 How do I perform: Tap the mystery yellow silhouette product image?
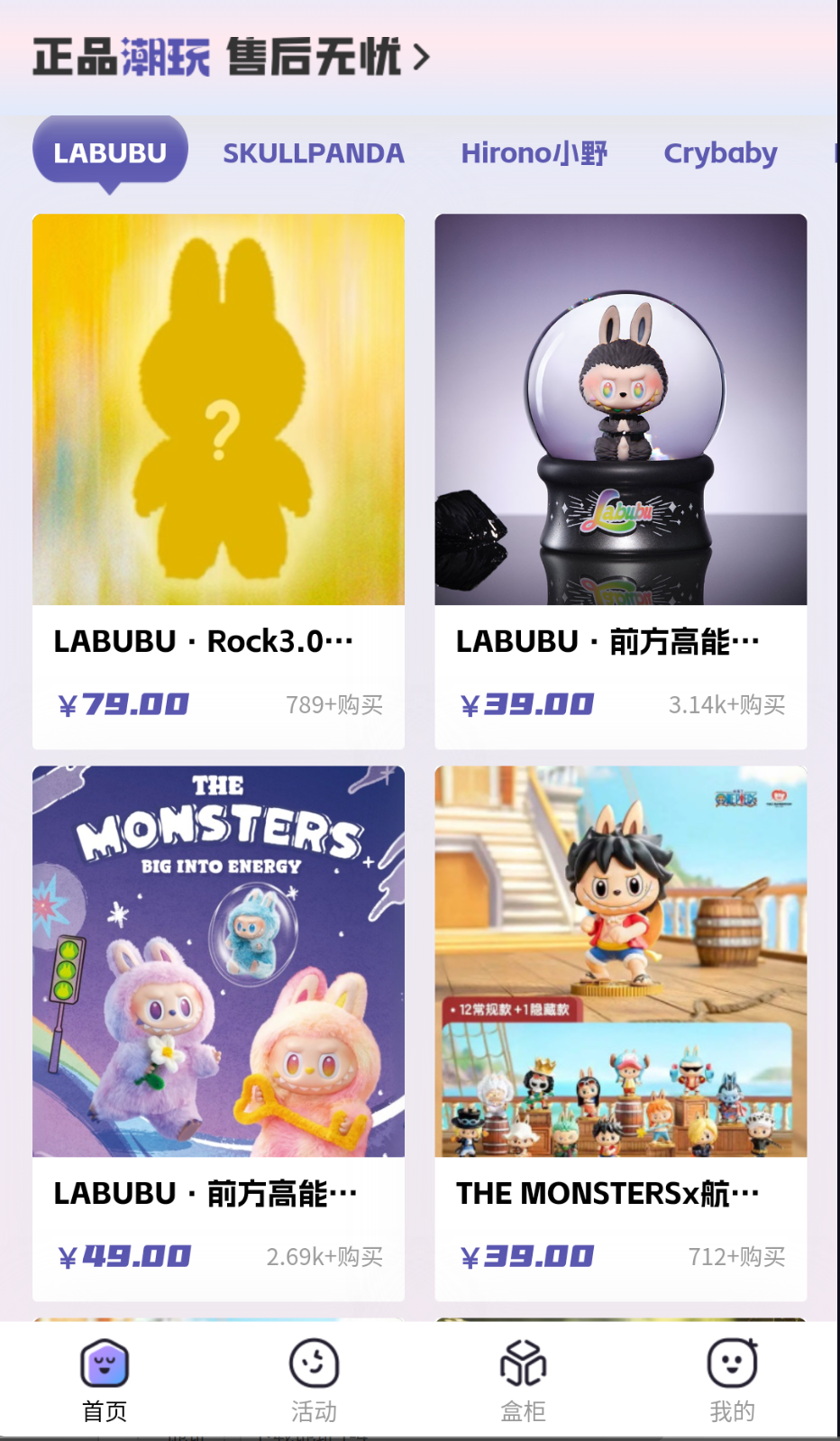(218, 408)
